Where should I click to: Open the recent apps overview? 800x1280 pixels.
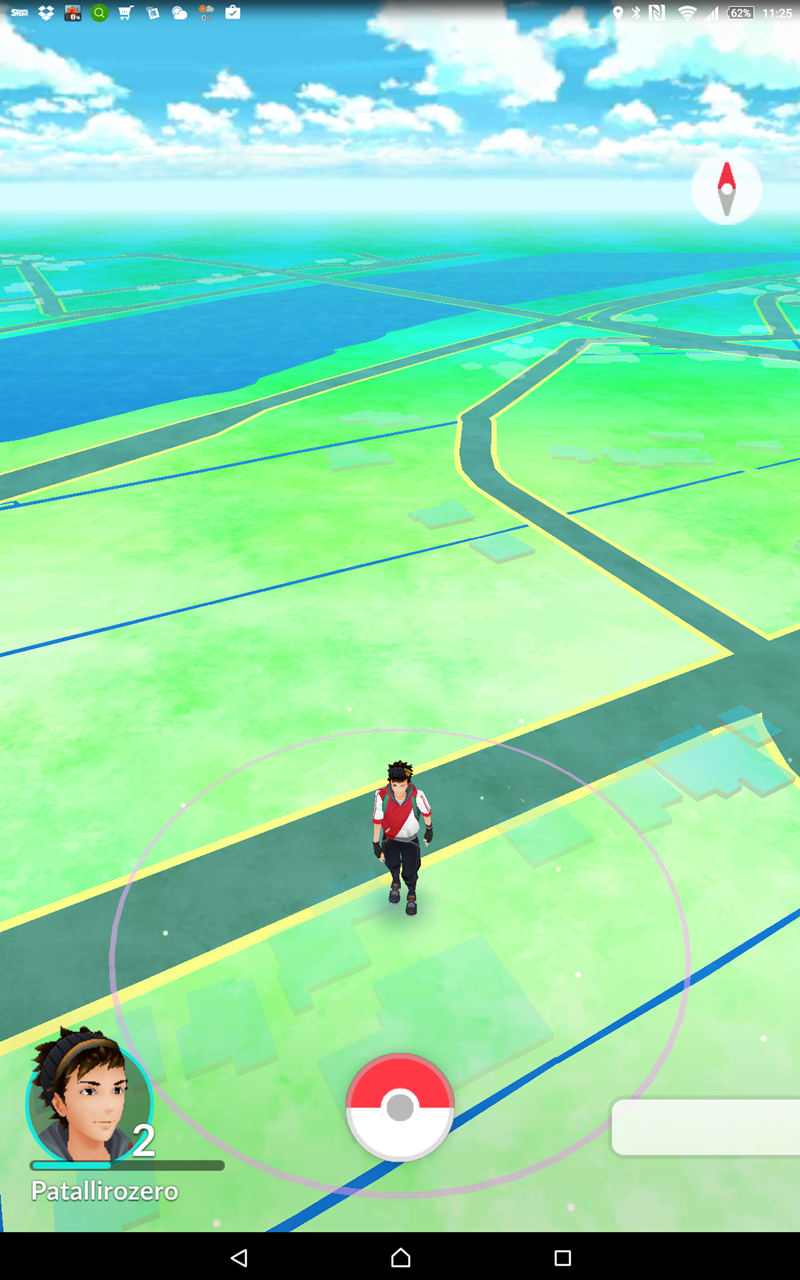pyautogui.click(x=562, y=1257)
